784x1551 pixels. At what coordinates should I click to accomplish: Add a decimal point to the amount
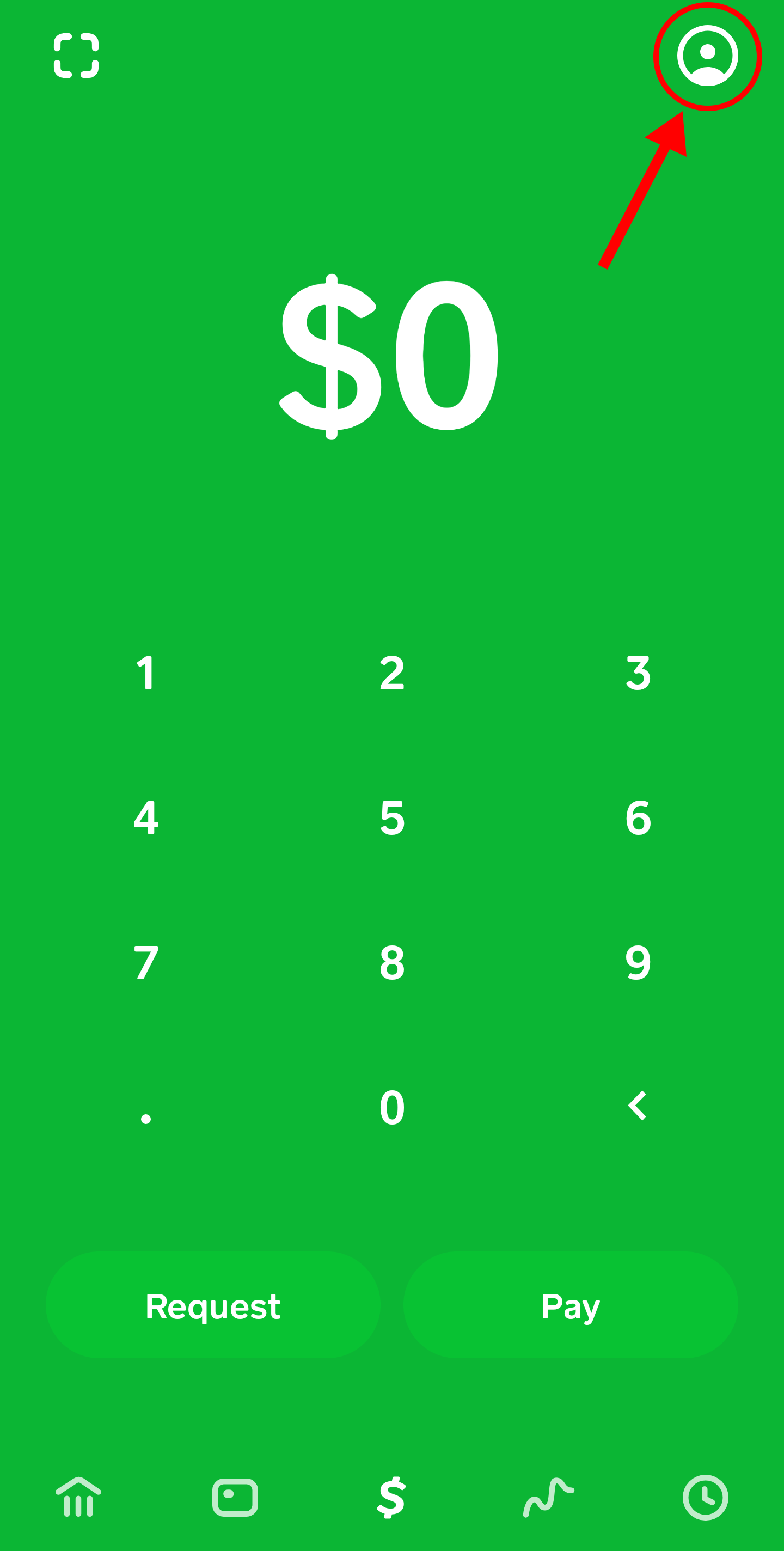click(x=146, y=1119)
